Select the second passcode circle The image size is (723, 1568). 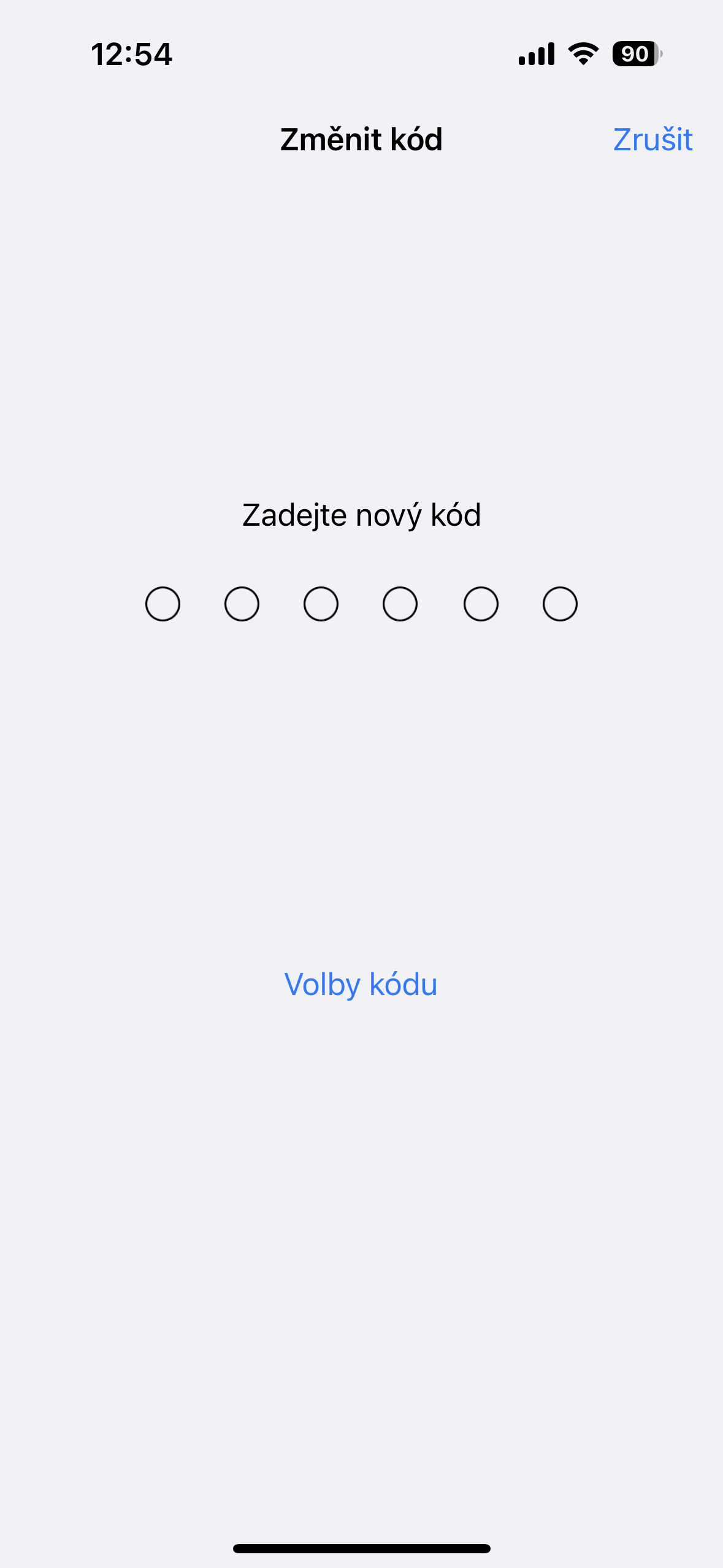click(x=242, y=603)
